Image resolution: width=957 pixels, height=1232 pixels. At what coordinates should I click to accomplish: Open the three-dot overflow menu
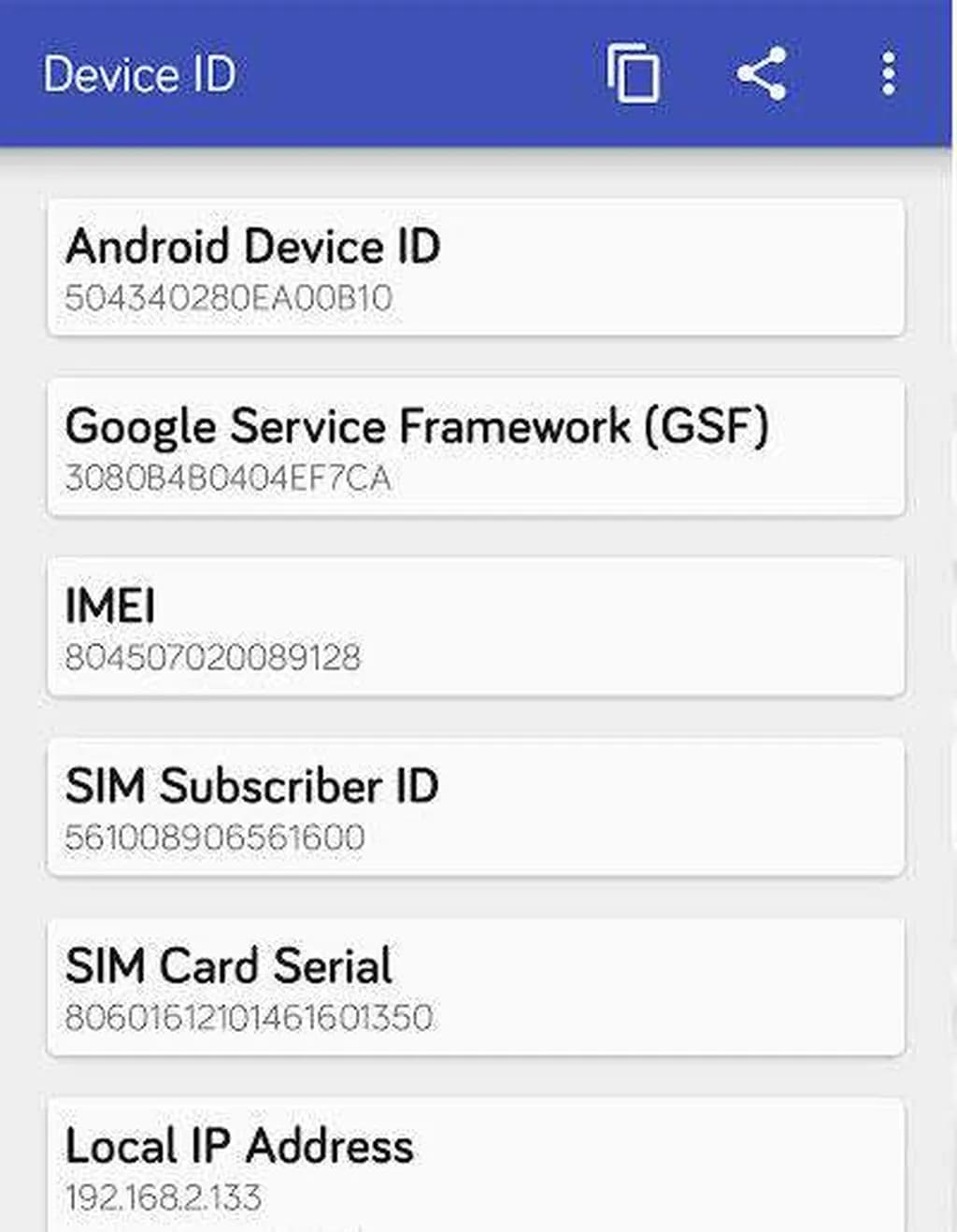tap(889, 74)
